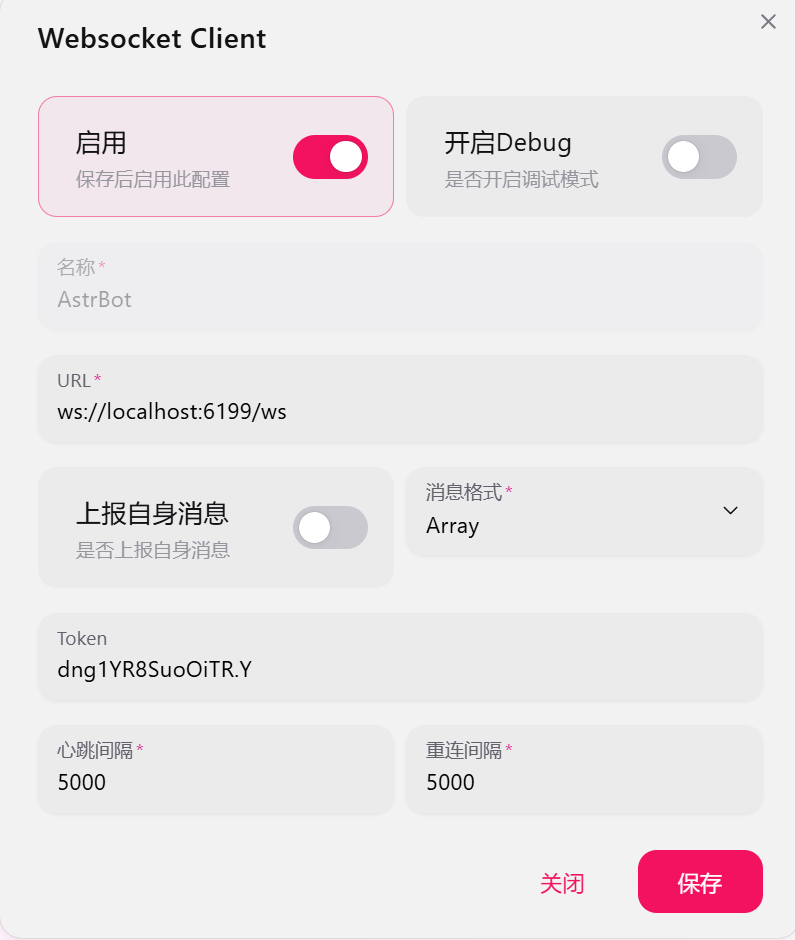Screen dimensions: 795x940
Task: Save configuration with 保存 button
Action: (x=700, y=882)
